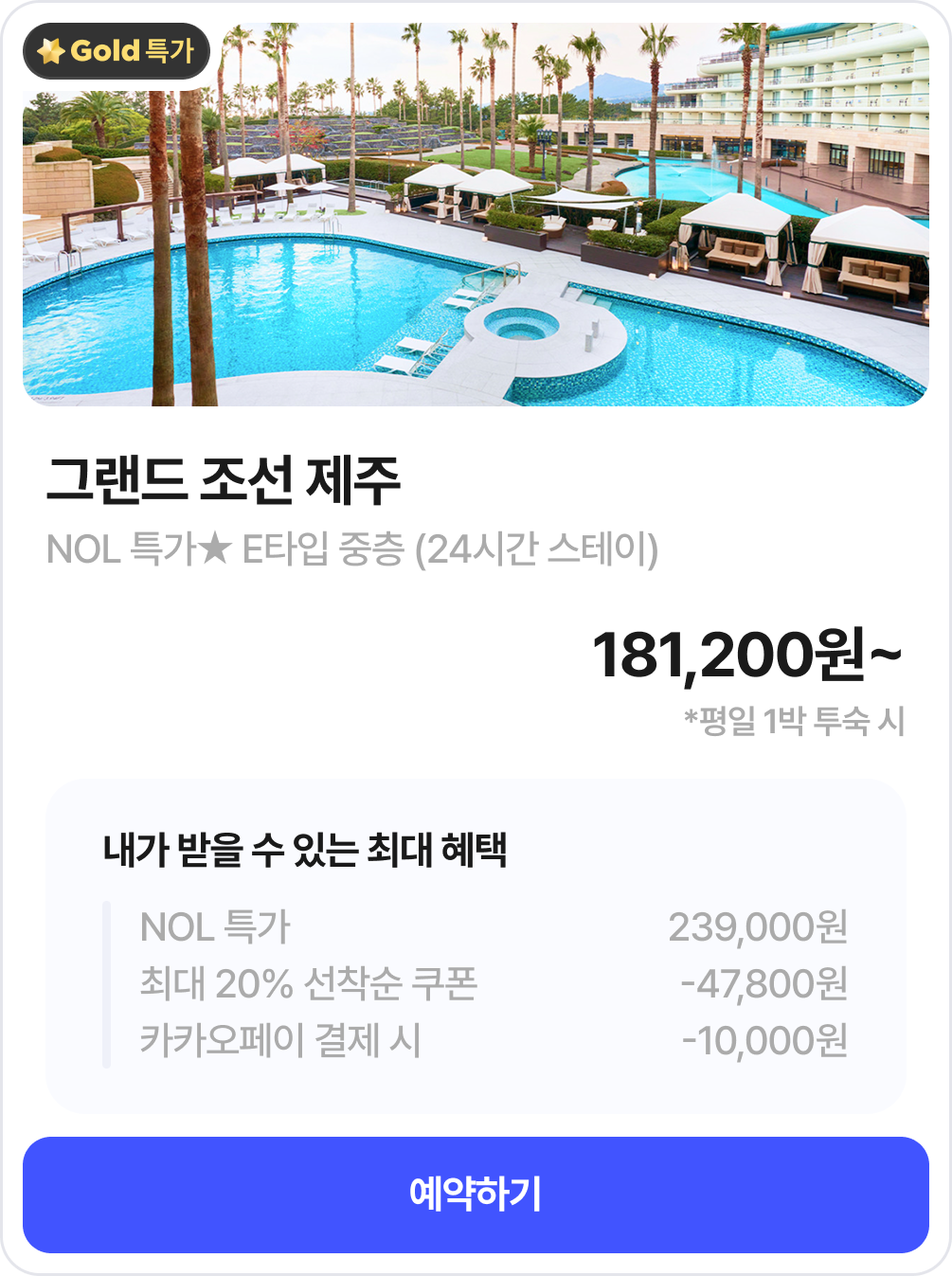Screen dimensions: 952x1276
Task: Tap the 예약하기 booking button
Action: (x=476, y=1195)
